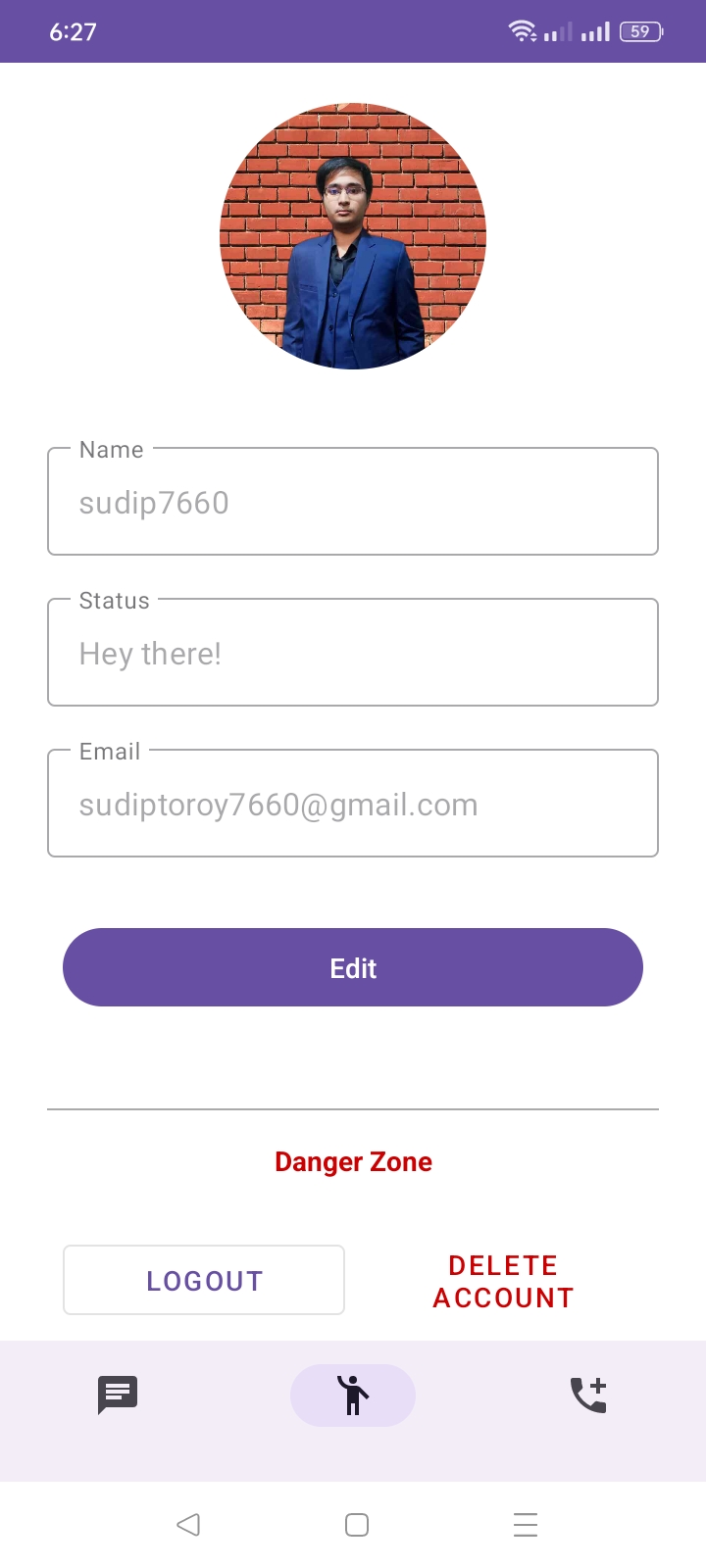Open the add call tab
706x1568 pixels.
click(x=588, y=1395)
